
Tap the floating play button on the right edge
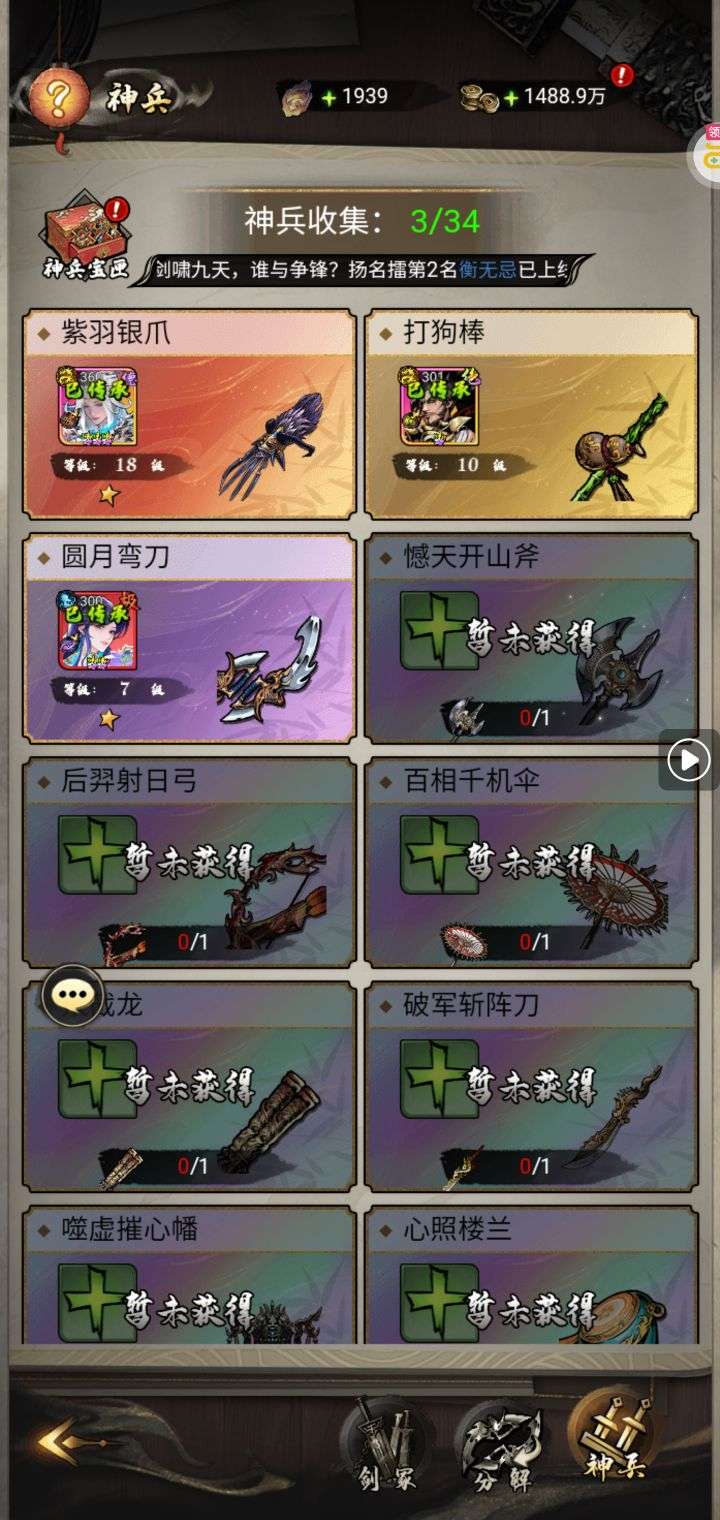[688, 761]
